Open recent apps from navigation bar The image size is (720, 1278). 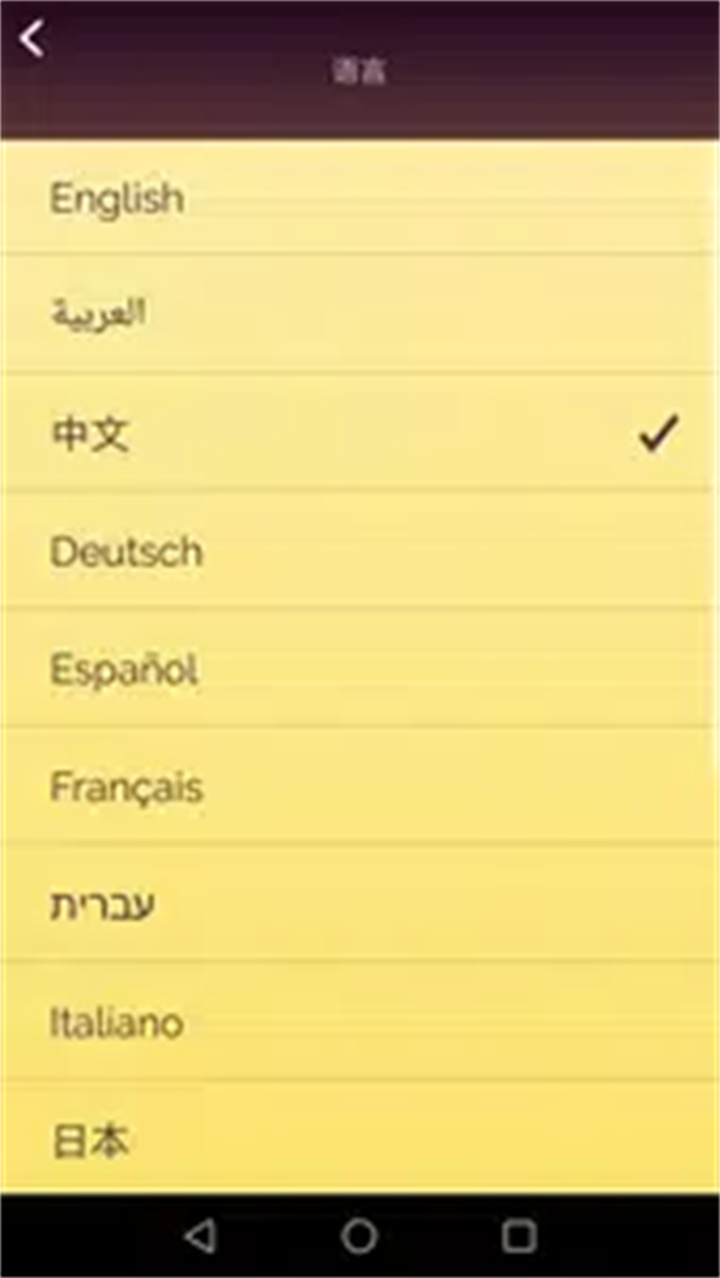(518, 1236)
